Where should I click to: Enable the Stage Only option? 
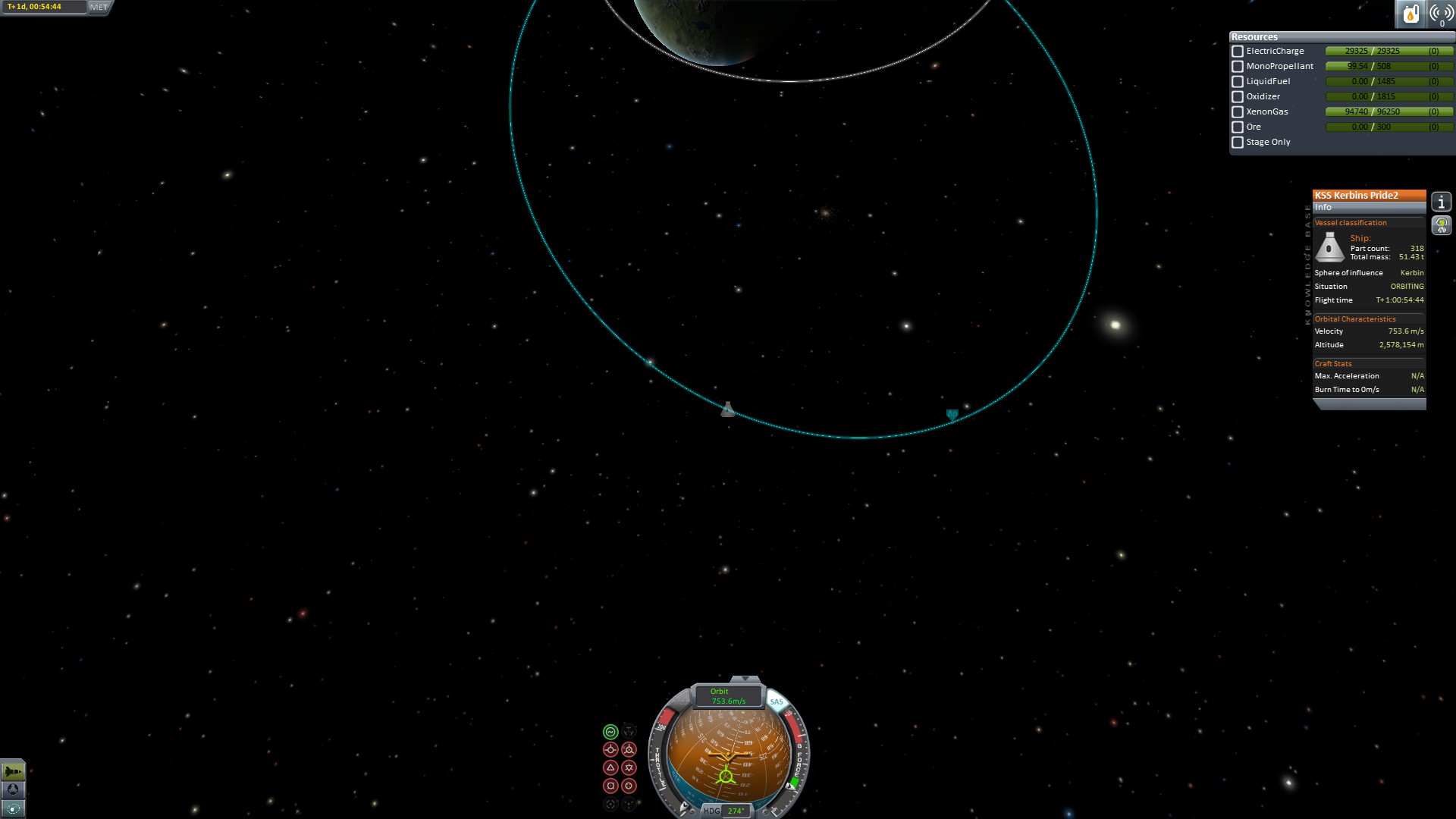(x=1238, y=143)
